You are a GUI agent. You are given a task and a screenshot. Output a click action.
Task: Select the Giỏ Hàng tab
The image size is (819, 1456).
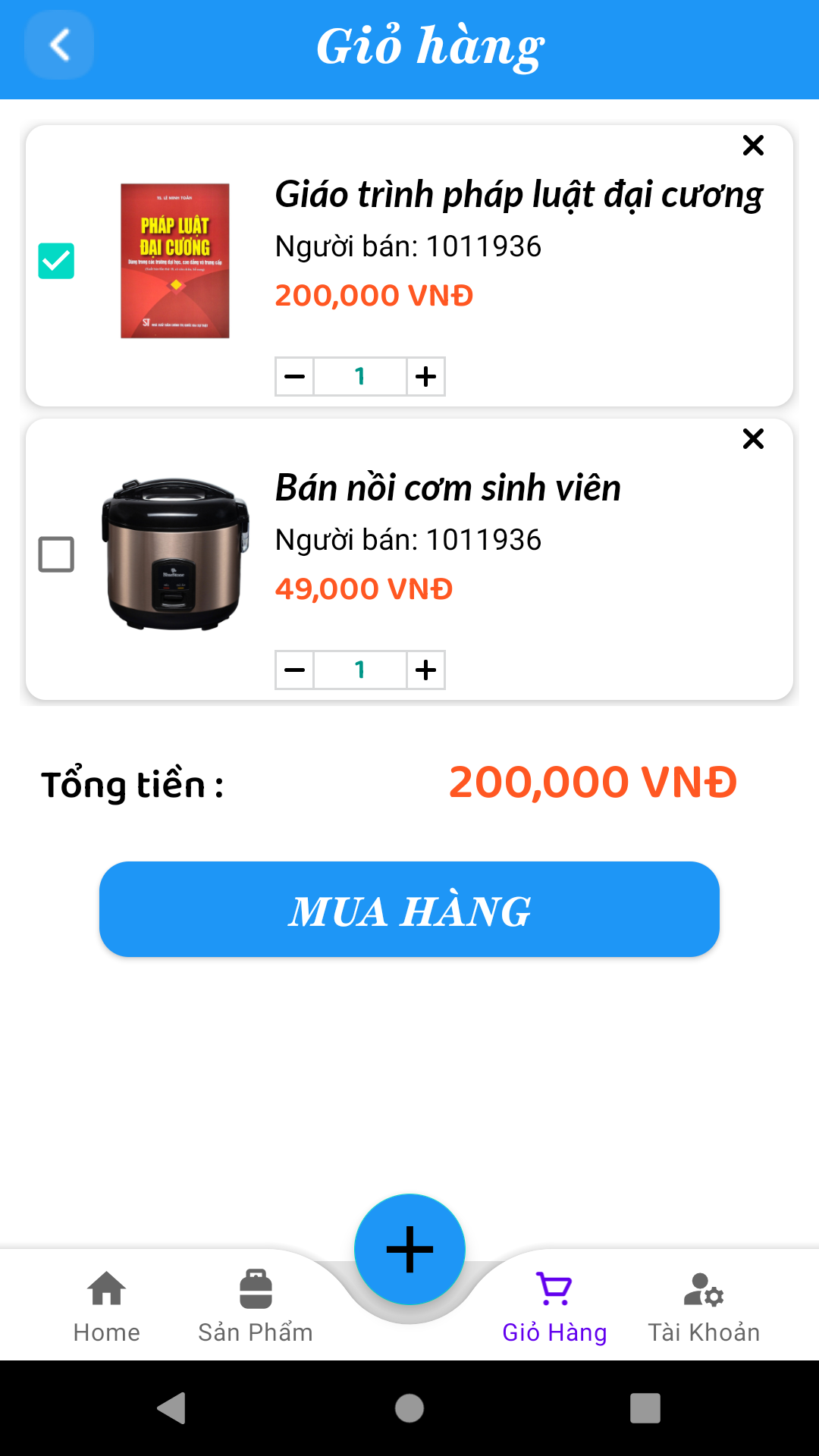point(554,1306)
